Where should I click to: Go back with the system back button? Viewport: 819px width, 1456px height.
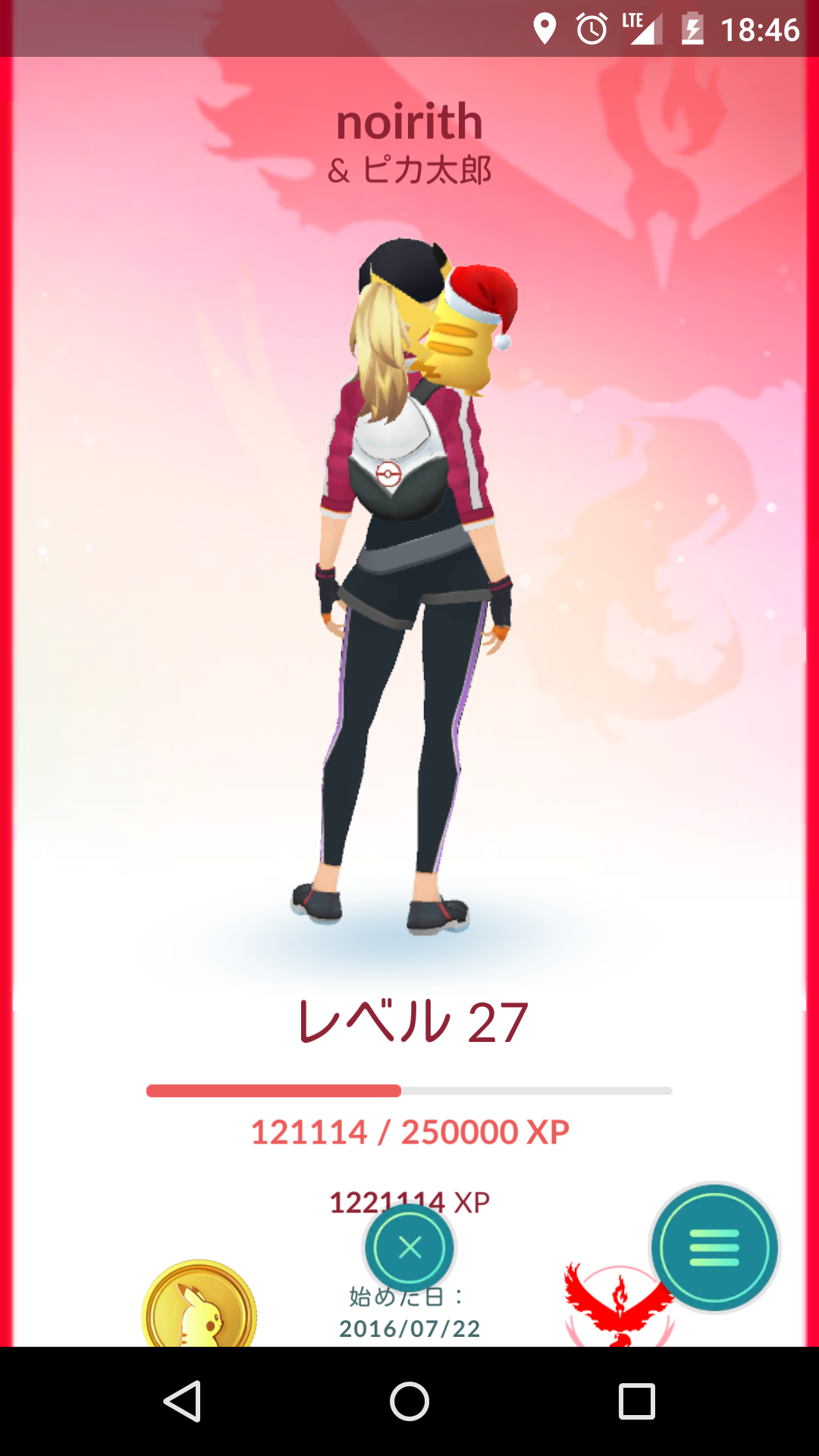[x=183, y=1401]
